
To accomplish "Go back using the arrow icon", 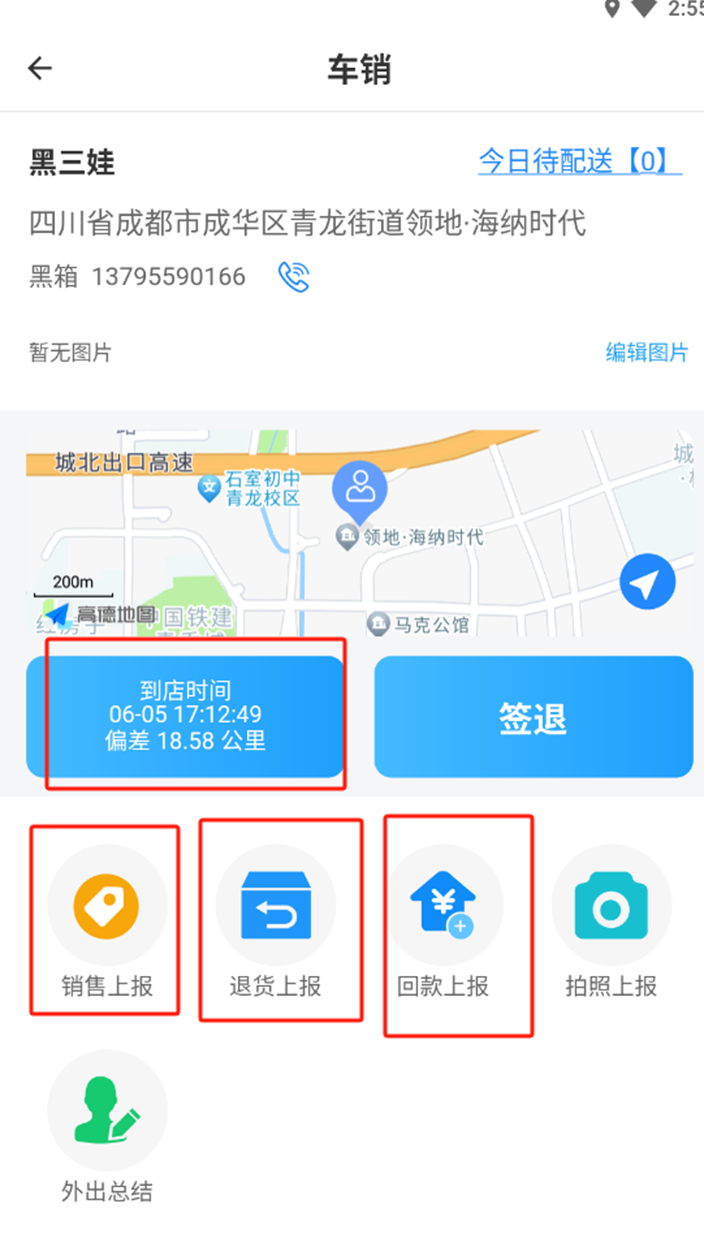I will 39,68.
